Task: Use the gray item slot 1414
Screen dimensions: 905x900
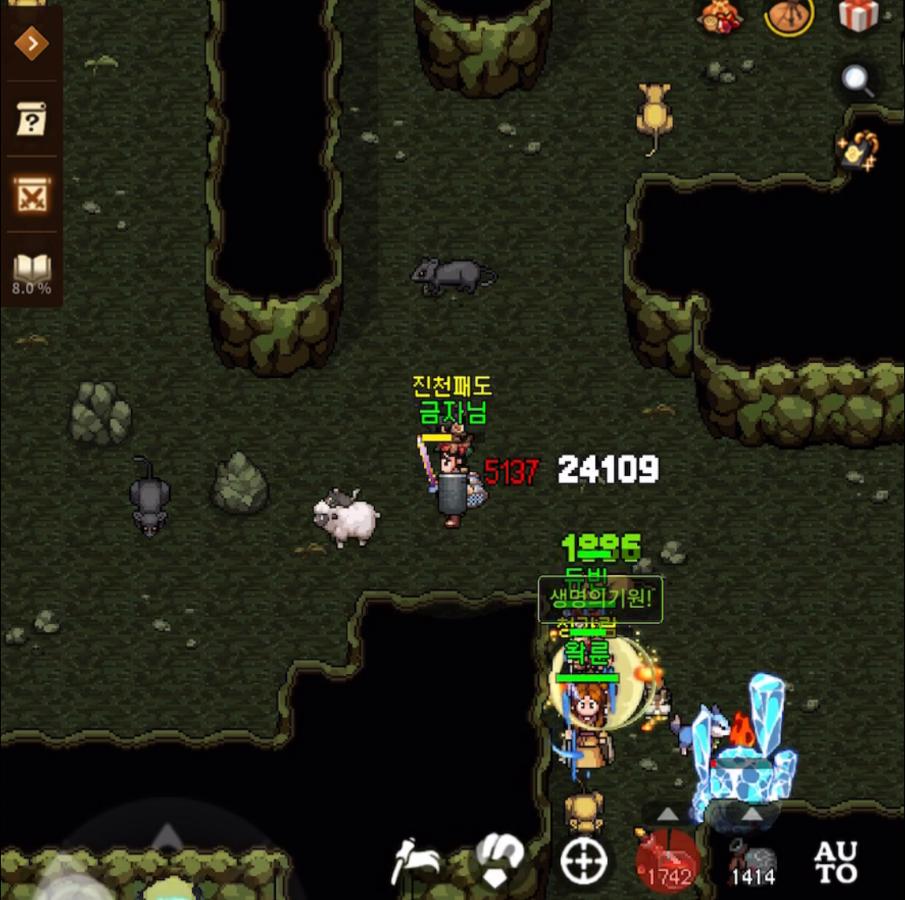Action: coord(752,862)
